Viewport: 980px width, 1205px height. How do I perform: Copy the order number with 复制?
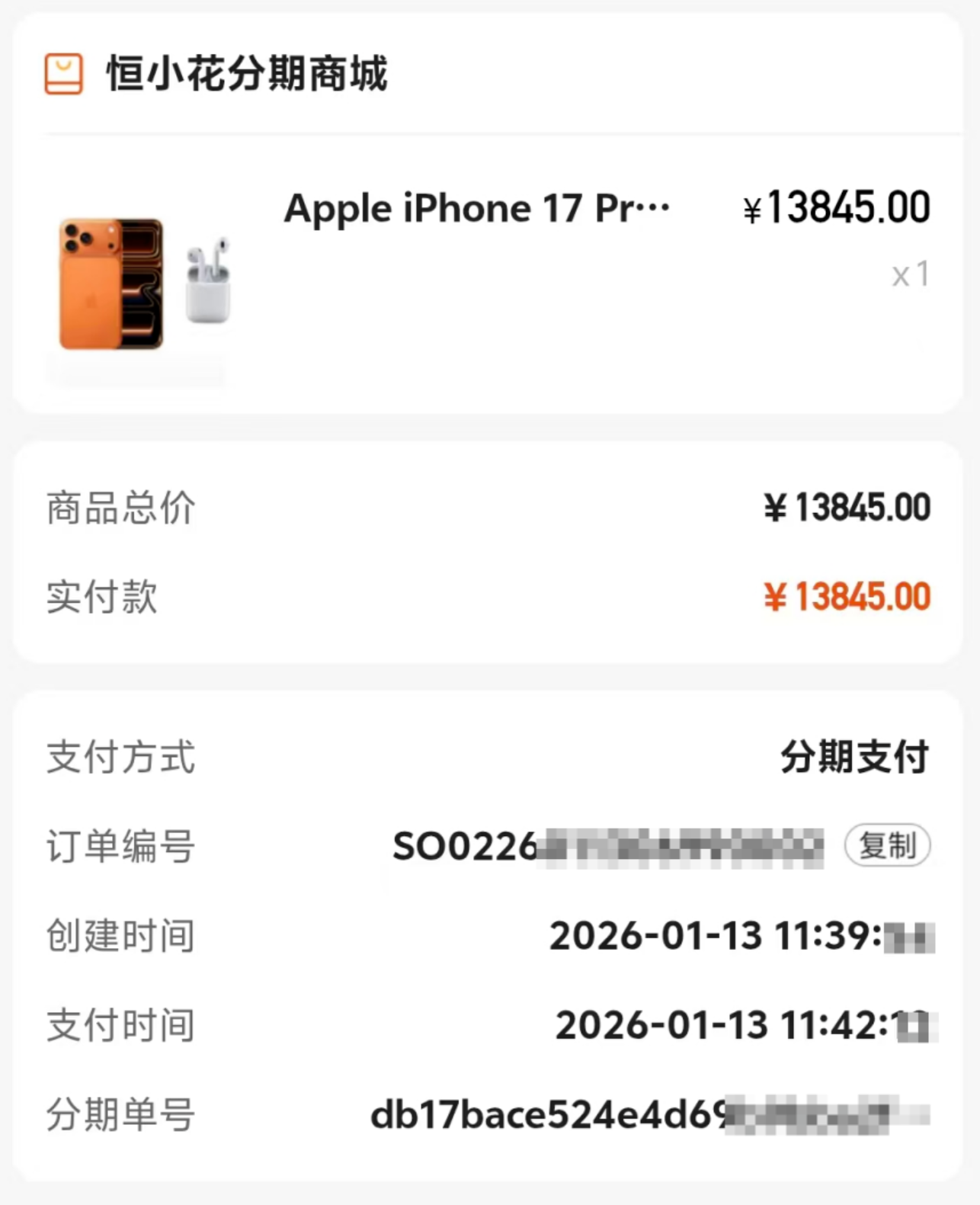coord(887,845)
